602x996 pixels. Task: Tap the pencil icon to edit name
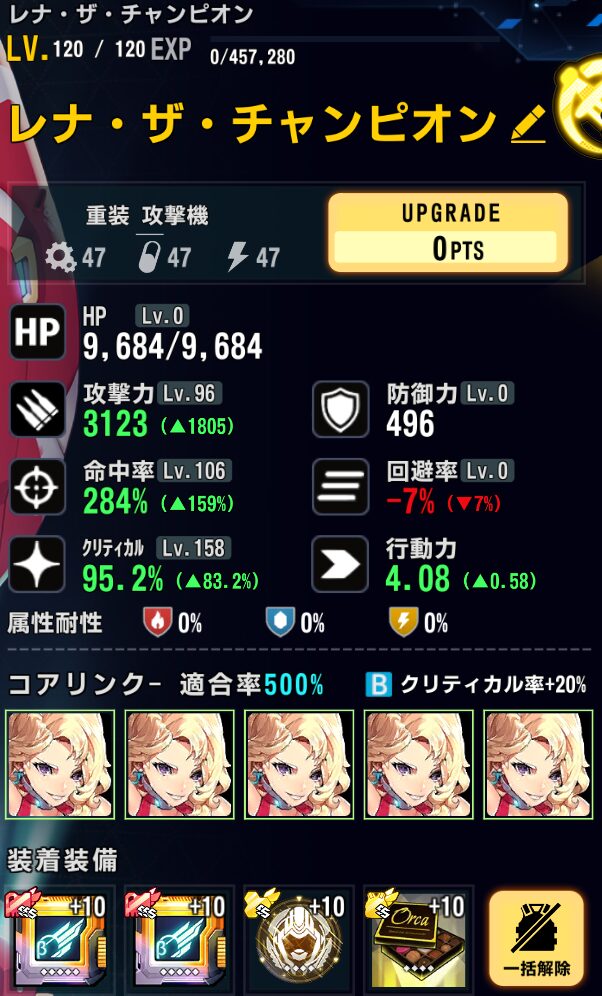pyautogui.click(x=527, y=123)
